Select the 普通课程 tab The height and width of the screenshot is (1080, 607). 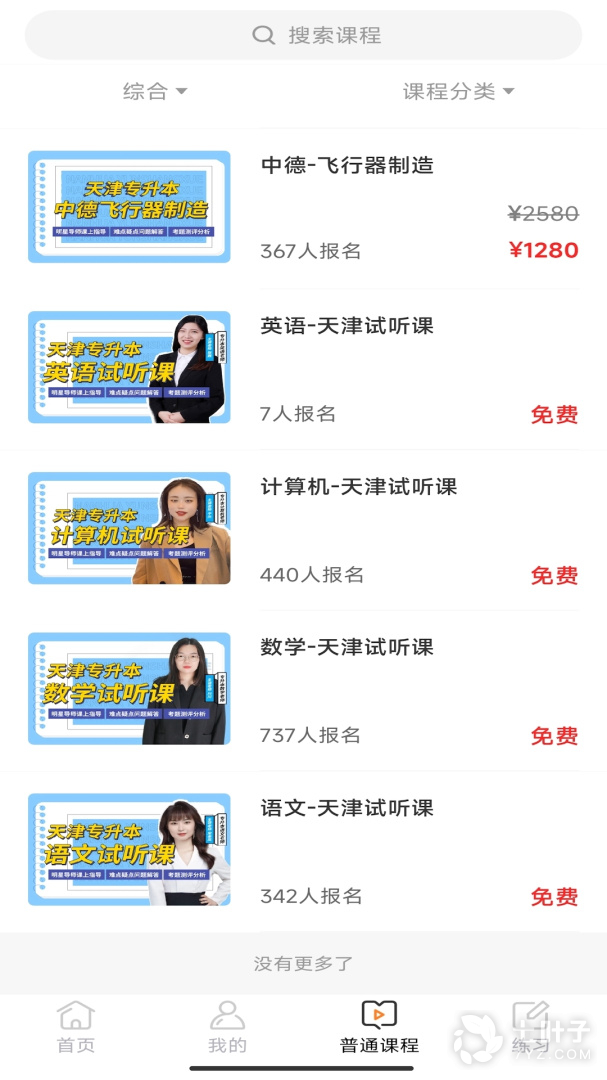pos(379,1028)
